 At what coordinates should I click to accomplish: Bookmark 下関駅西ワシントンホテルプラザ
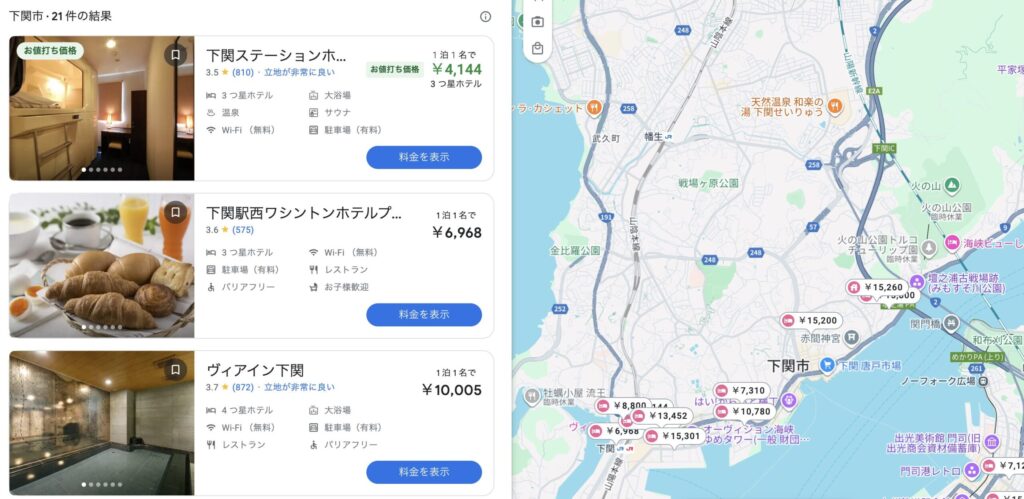click(176, 212)
